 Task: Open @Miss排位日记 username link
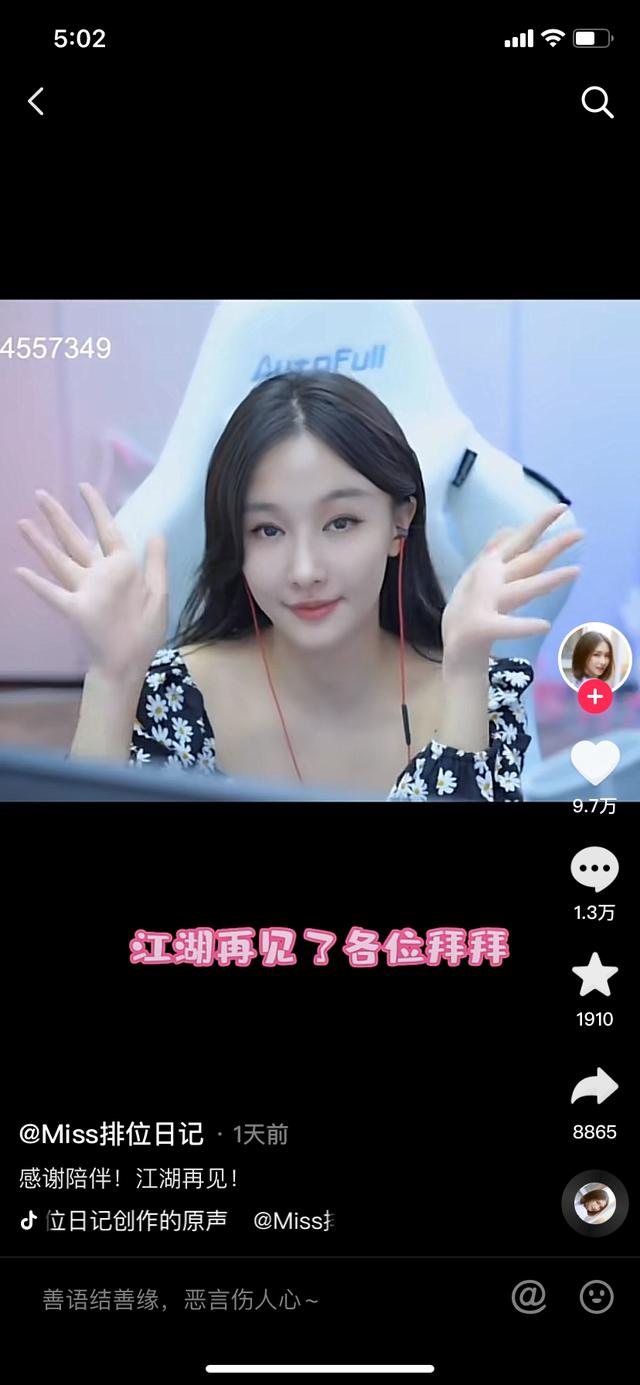click(x=111, y=1134)
